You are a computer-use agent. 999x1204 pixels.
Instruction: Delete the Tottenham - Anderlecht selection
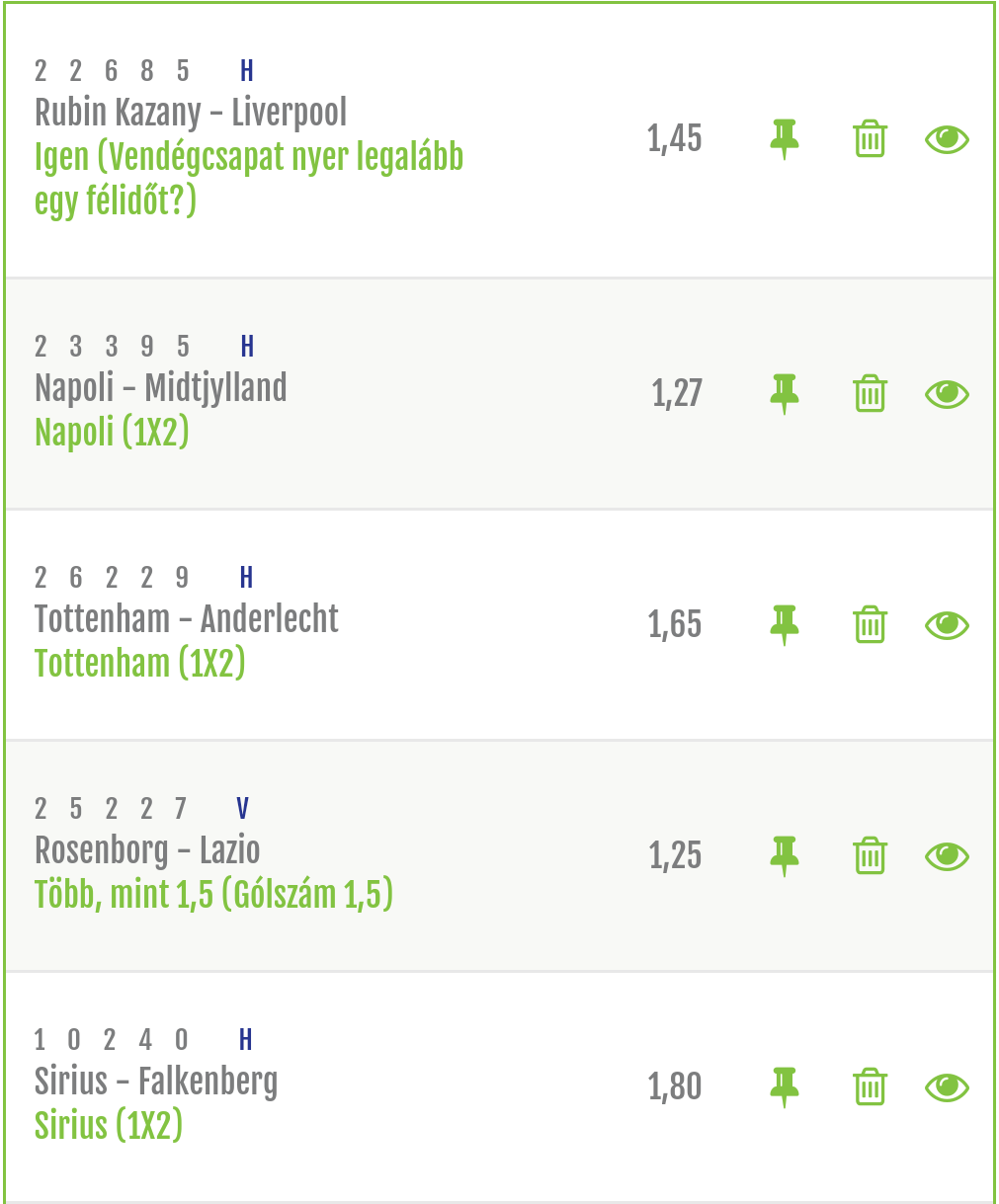click(870, 625)
